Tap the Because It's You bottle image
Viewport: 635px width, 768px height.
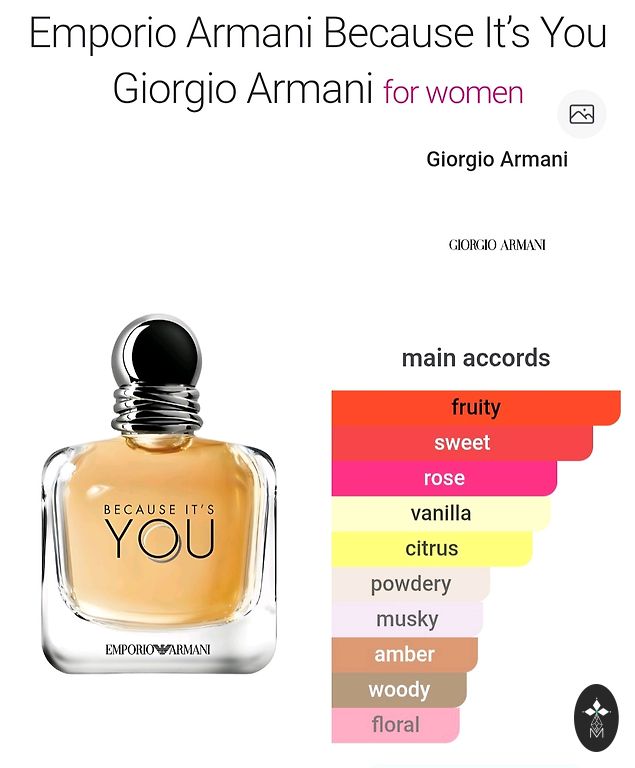[158, 500]
